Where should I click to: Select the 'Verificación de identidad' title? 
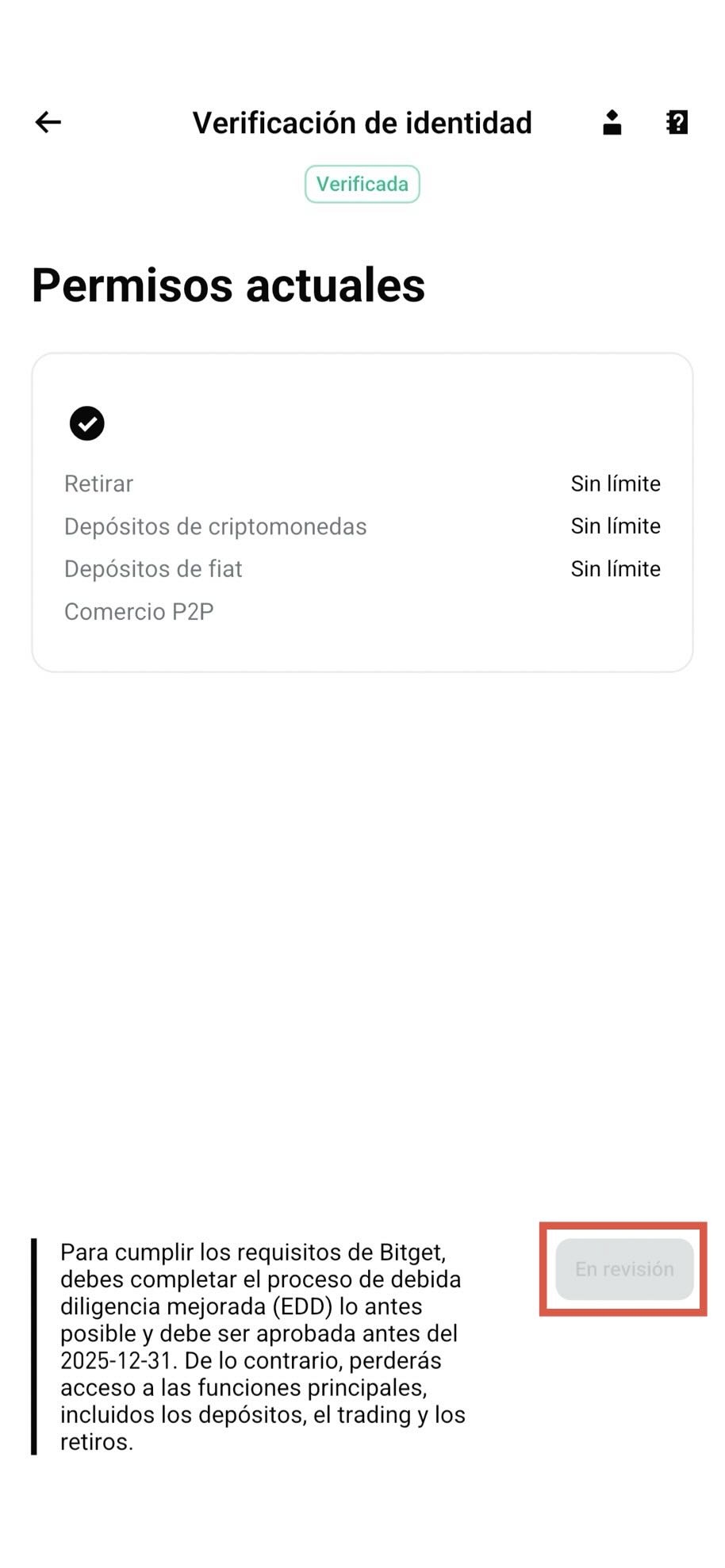pos(362,122)
